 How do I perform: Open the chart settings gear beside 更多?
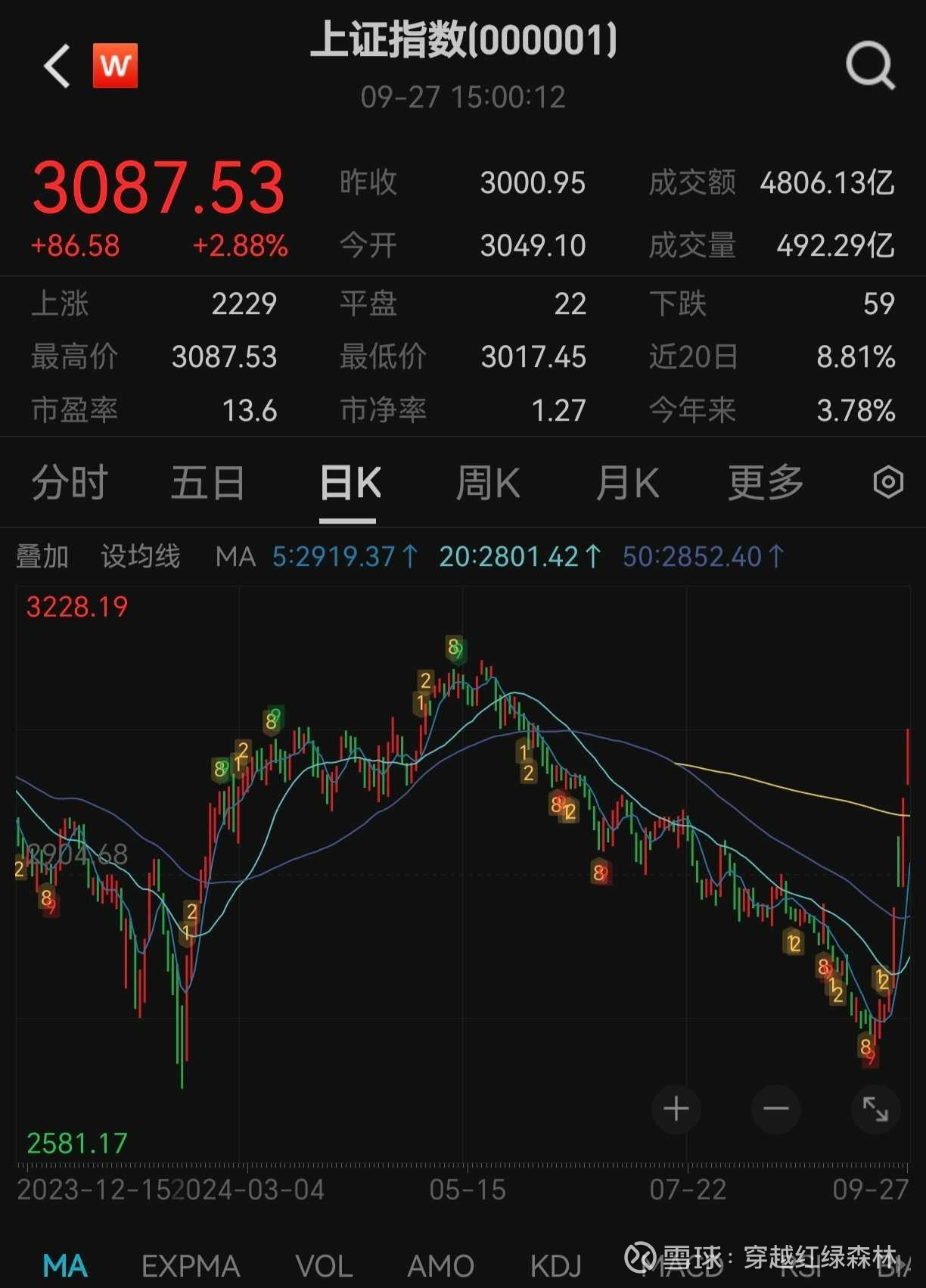(x=888, y=482)
